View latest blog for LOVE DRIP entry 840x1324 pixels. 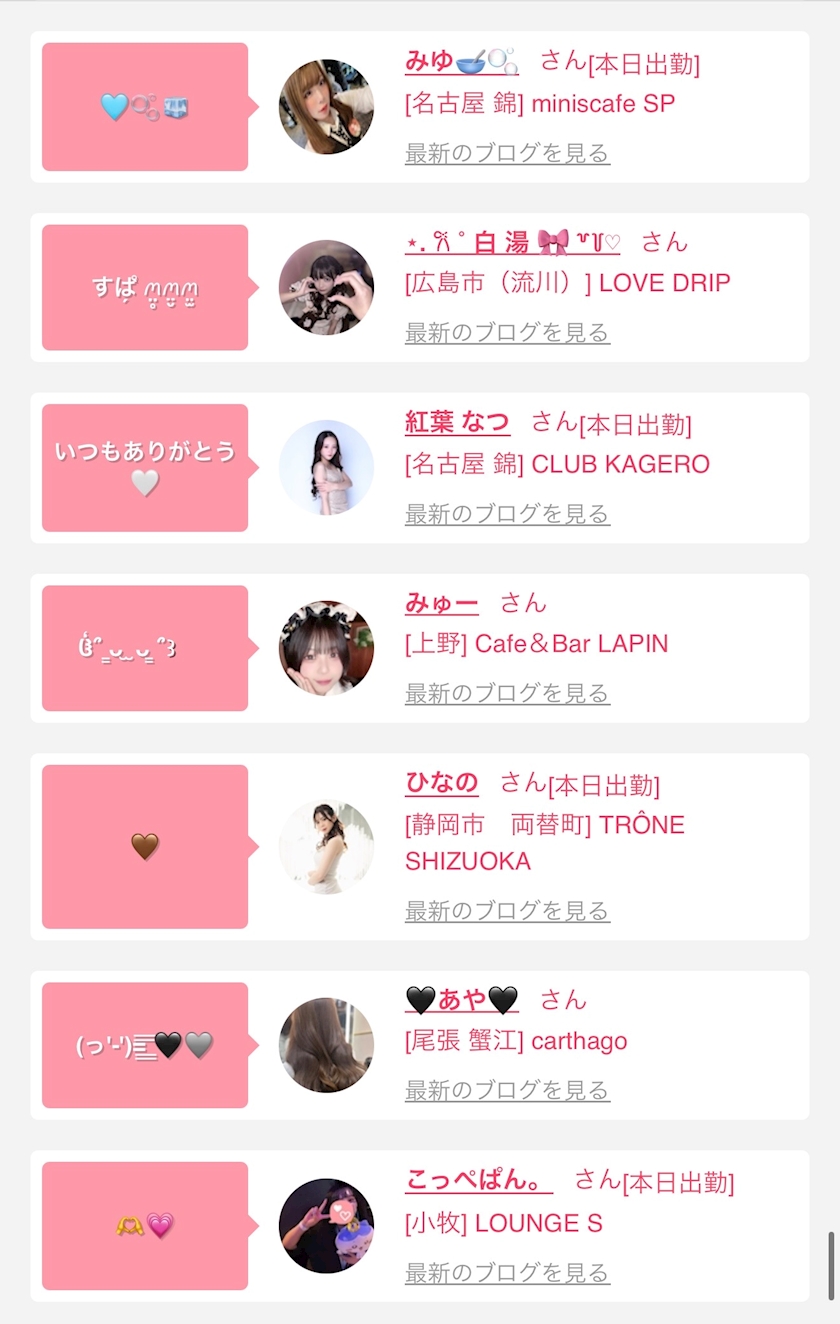click(507, 333)
